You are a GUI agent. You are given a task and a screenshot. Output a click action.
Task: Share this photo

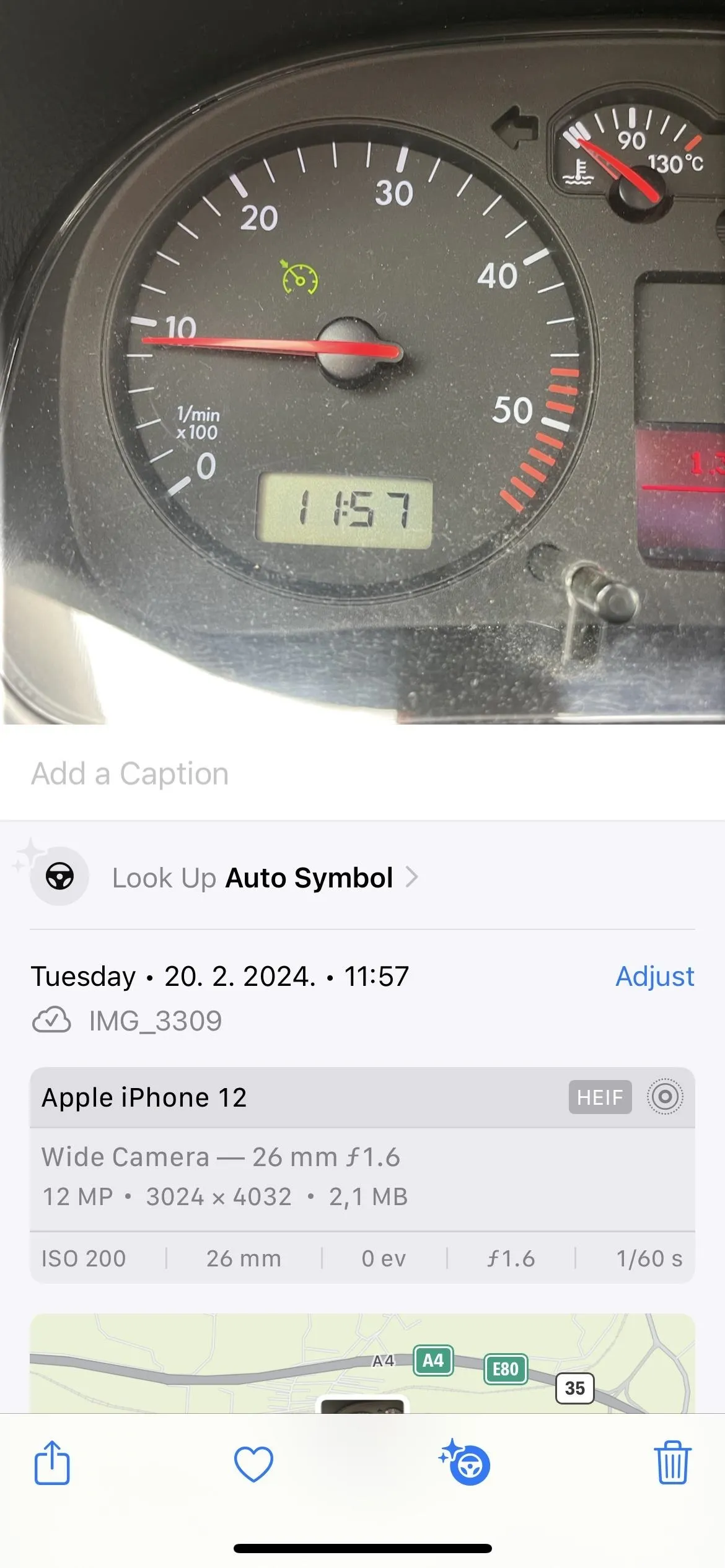coord(52,1463)
